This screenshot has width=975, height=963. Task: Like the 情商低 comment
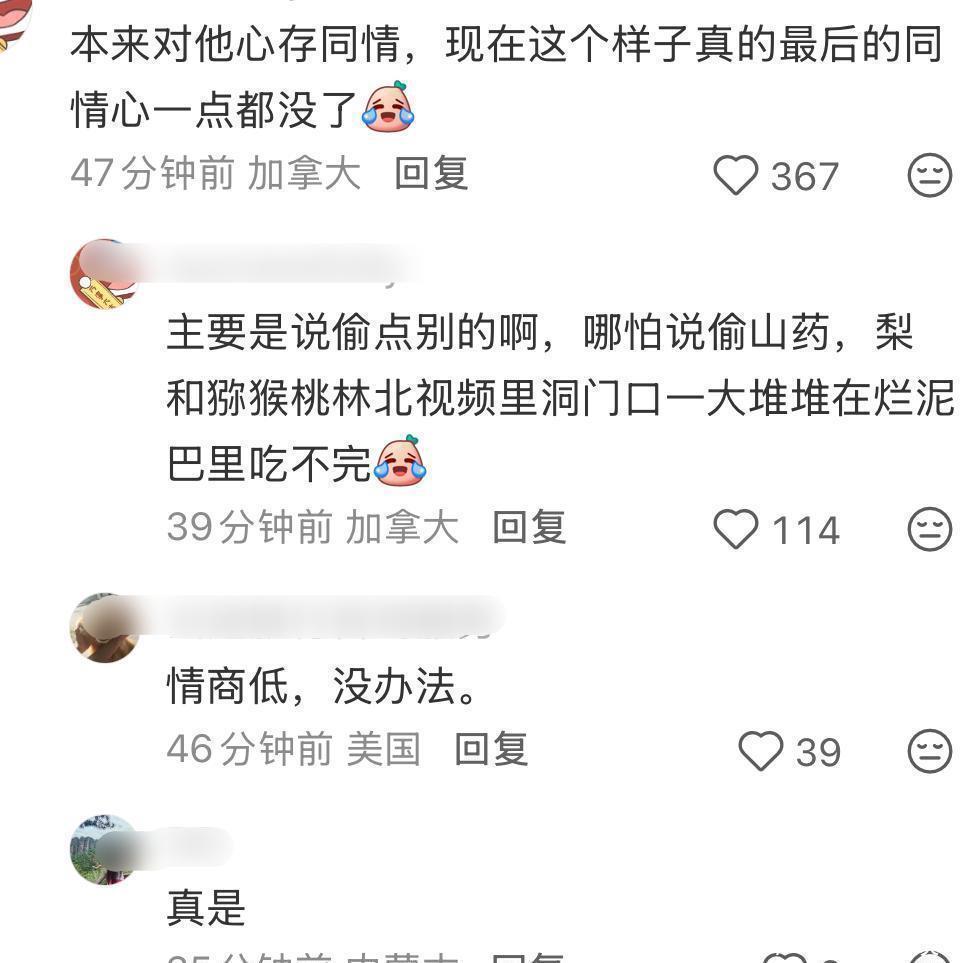(x=760, y=751)
